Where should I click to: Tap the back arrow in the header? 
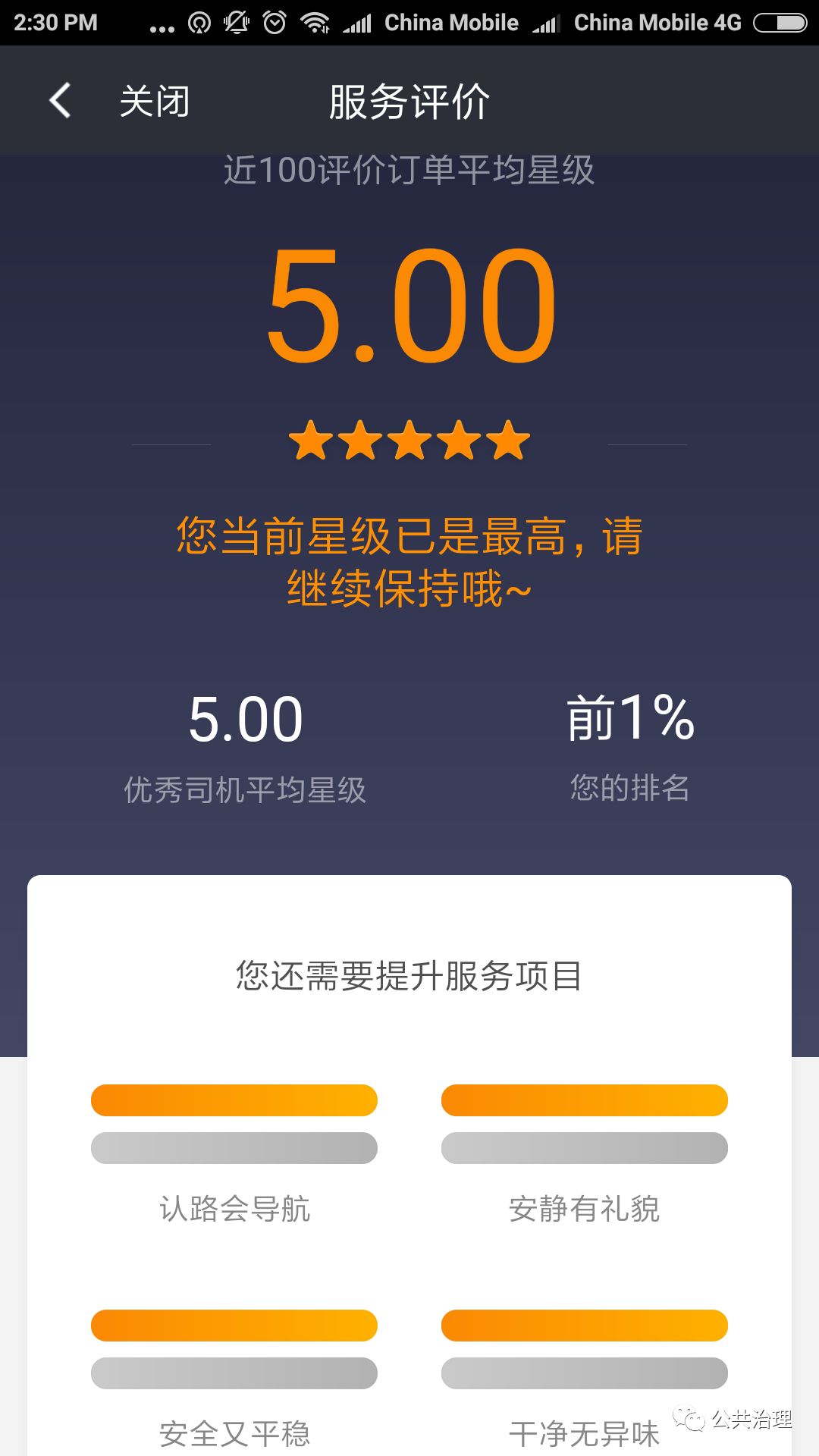pos(61,101)
